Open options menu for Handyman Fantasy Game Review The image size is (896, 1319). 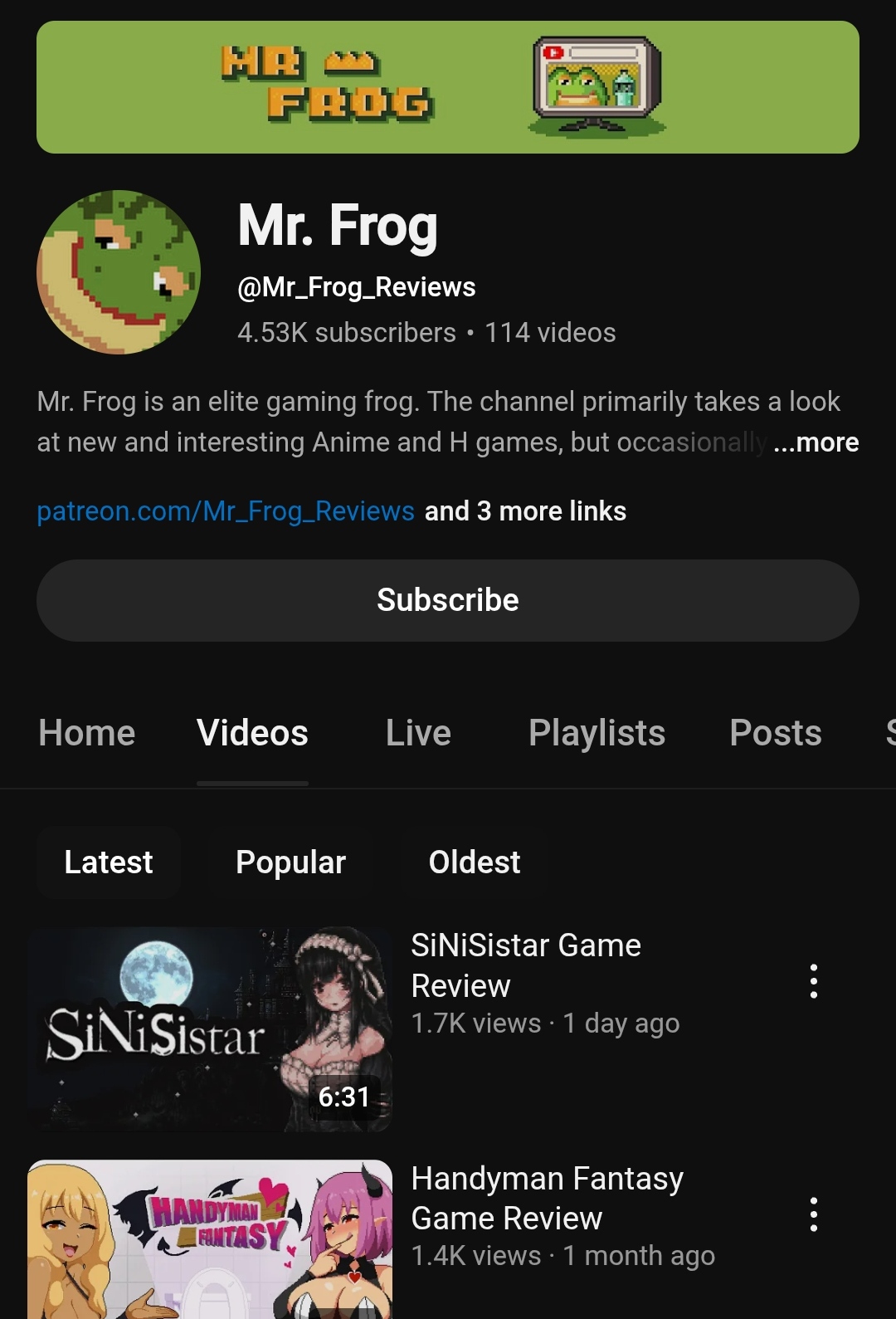(814, 1214)
